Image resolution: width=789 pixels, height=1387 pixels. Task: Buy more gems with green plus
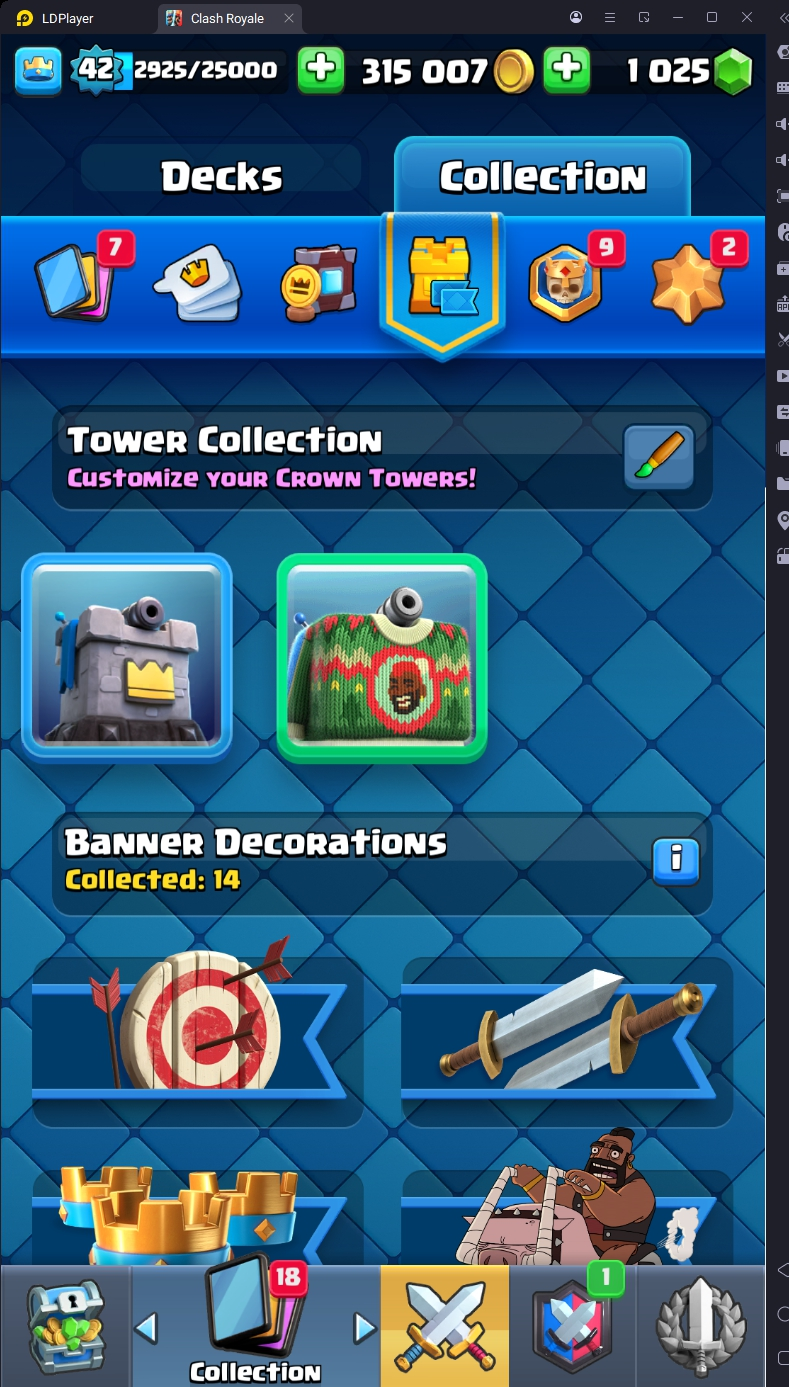[566, 69]
